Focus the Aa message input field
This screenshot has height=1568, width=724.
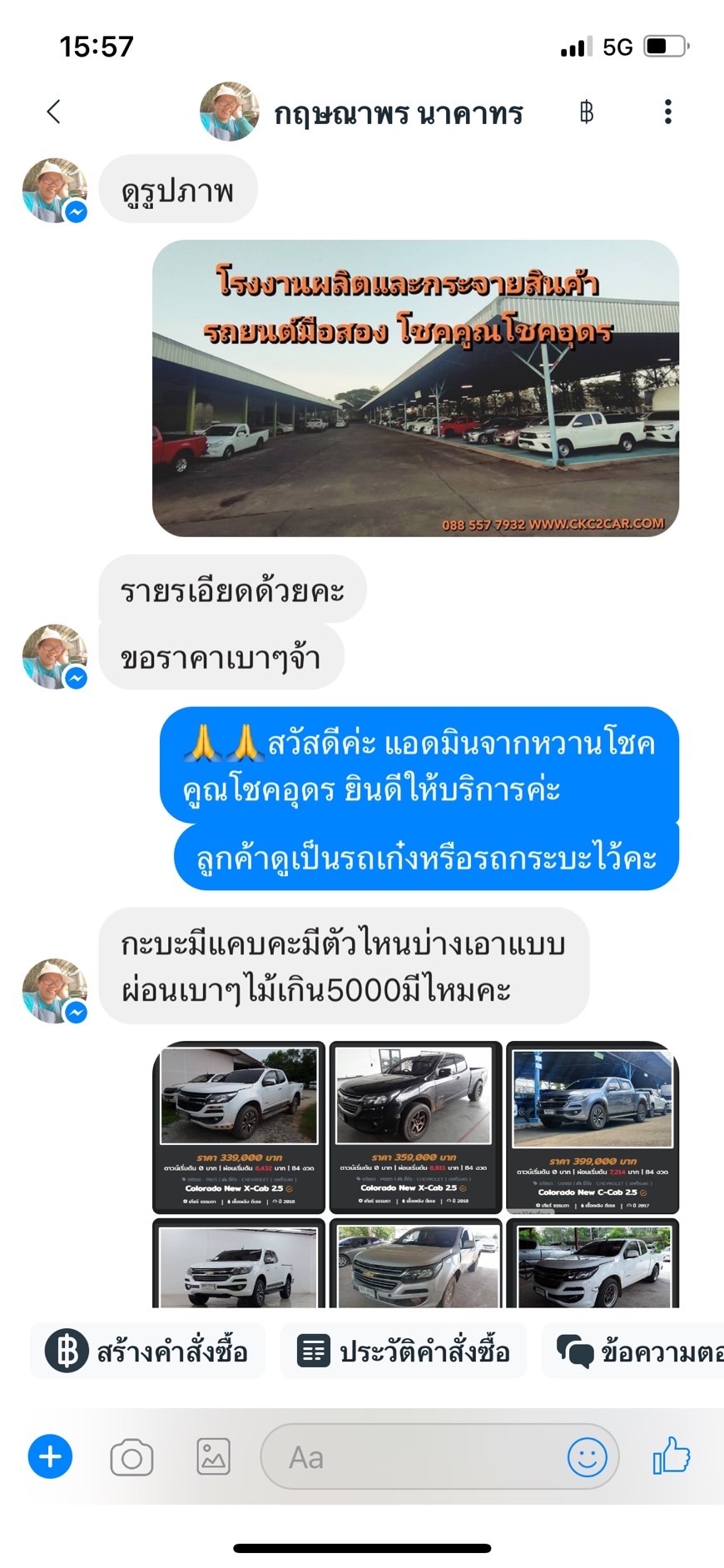[x=416, y=1457]
